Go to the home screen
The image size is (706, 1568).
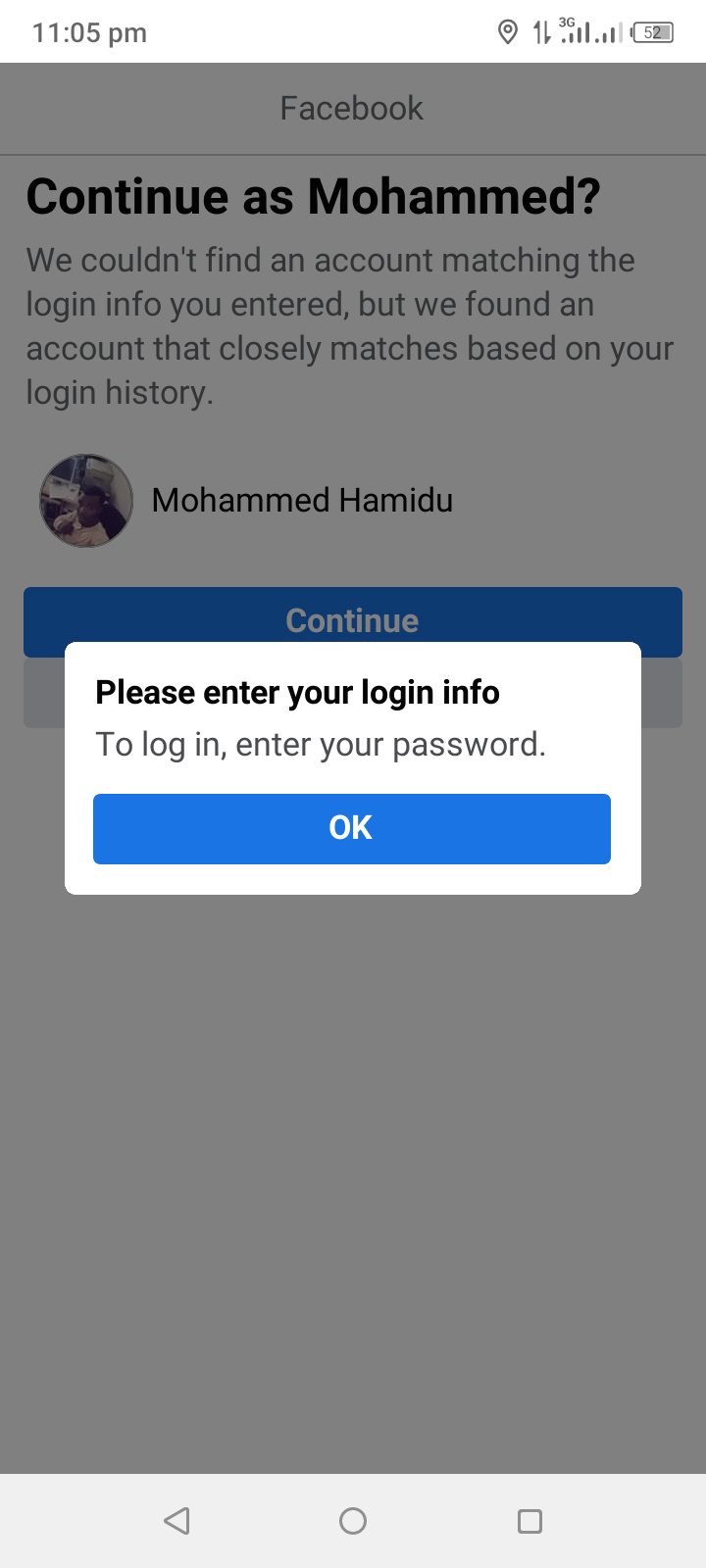click(353, 1521)
